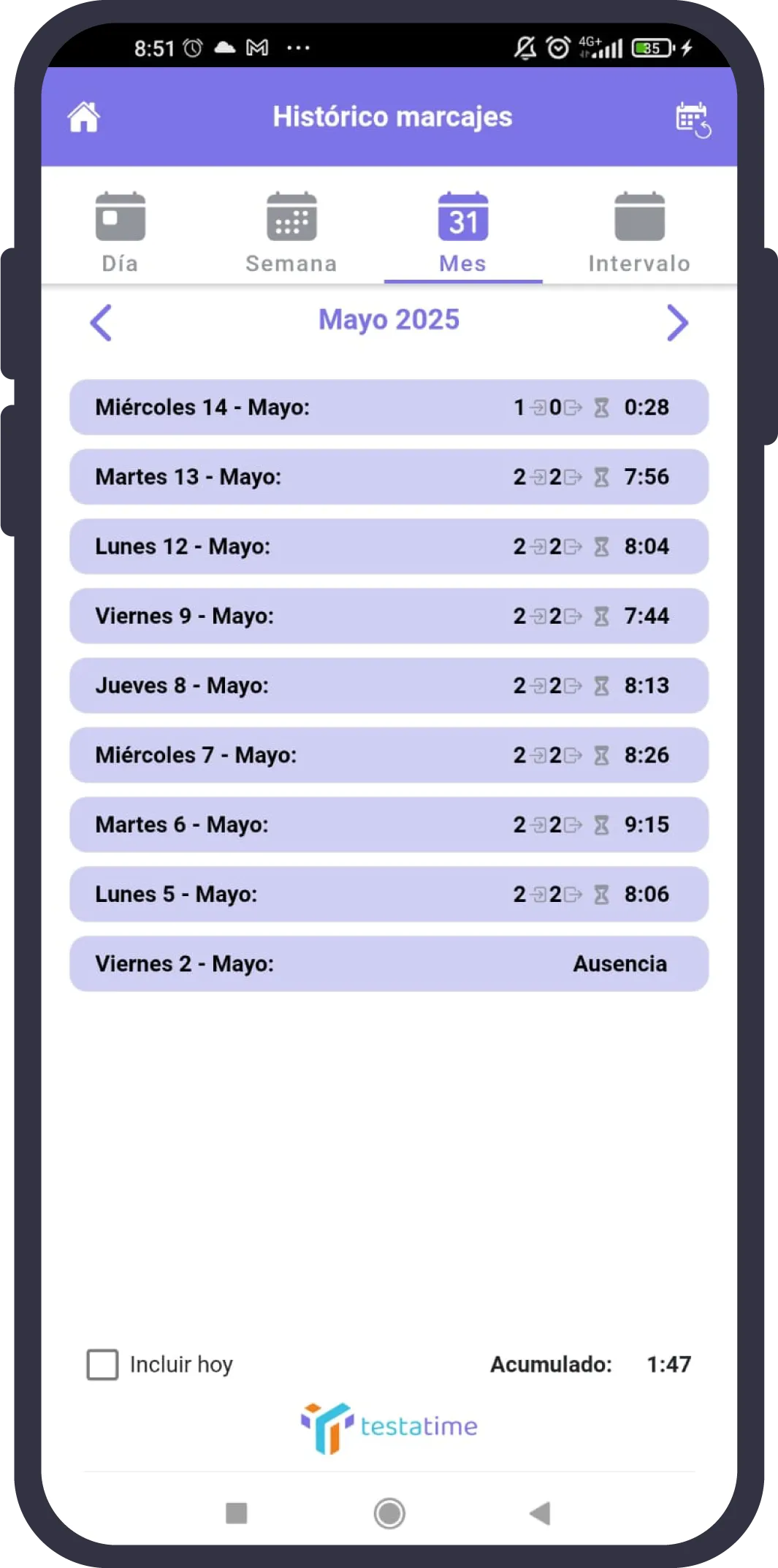Image resolution: width=778 pixels, height=1568 pixels.
Task: Go to the home screen icon
Action: (83, 117)
